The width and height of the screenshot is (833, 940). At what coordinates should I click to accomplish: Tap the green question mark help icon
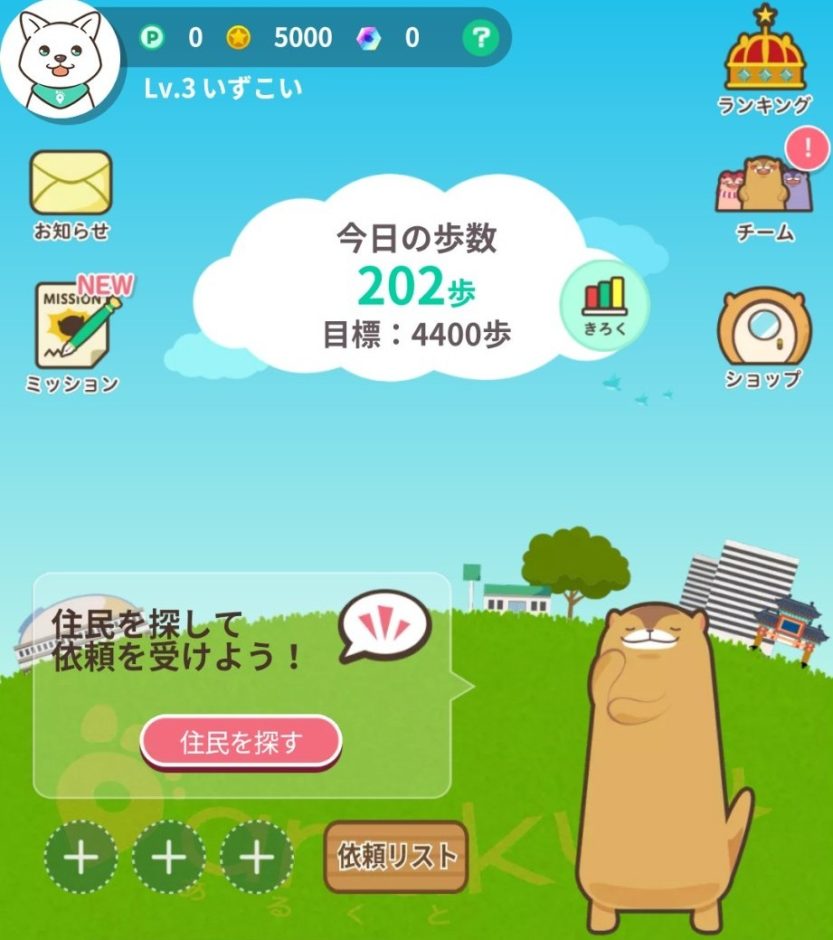(481, 39)
